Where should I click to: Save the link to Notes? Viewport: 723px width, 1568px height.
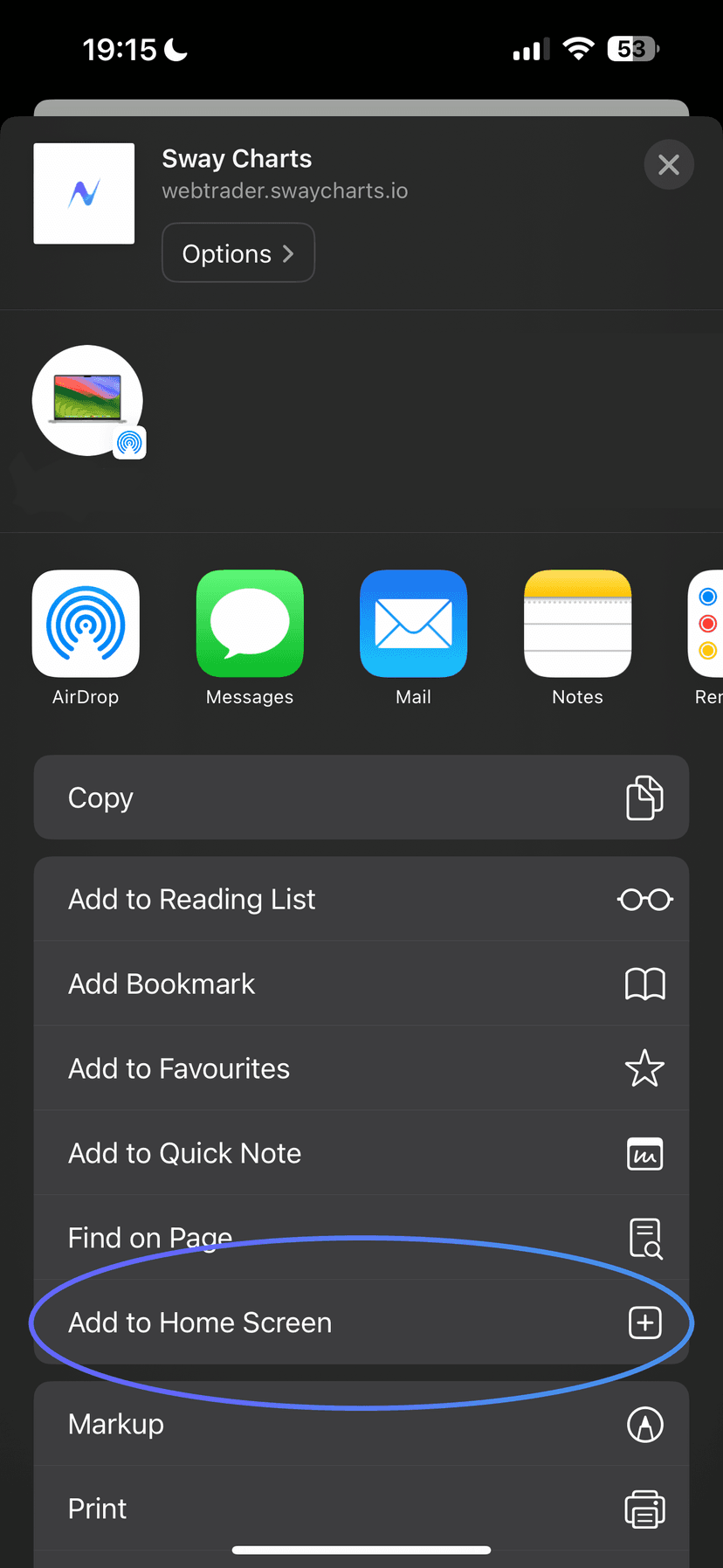point(577,624)
